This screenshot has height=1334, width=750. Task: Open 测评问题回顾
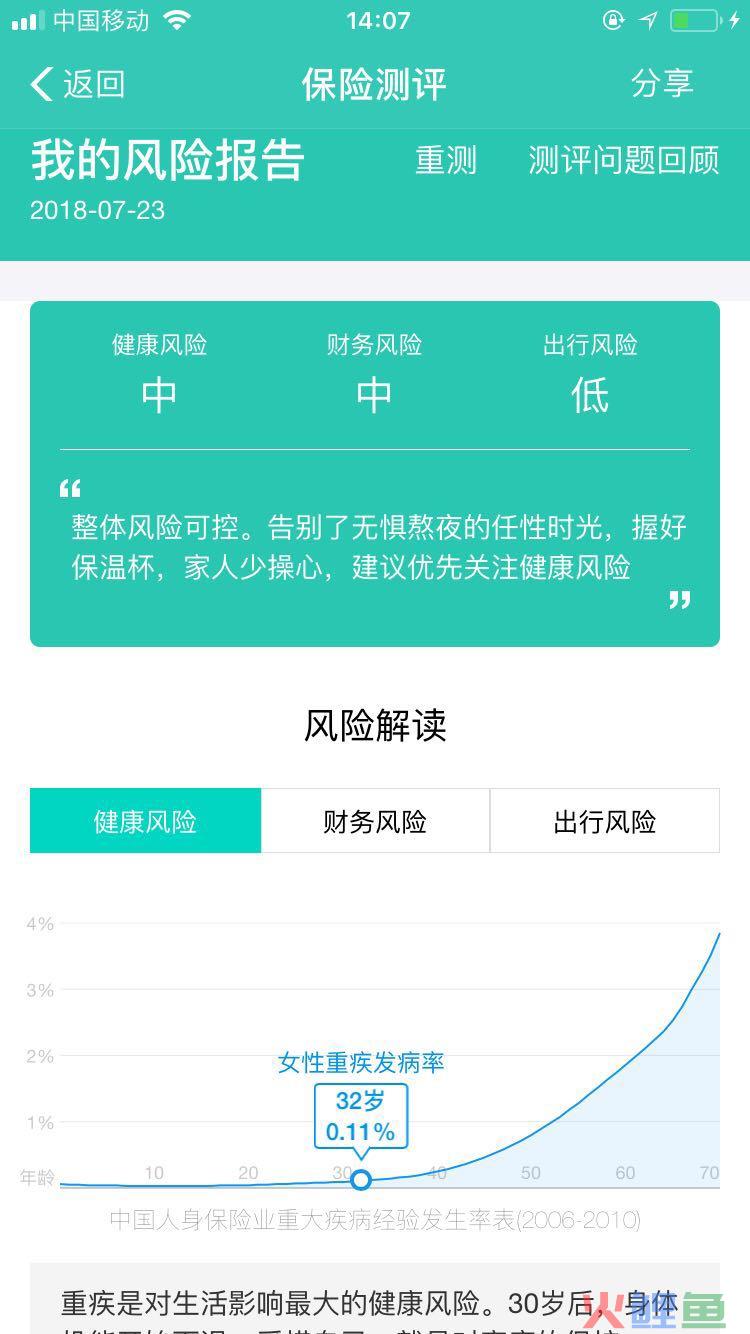click(623, 161)
